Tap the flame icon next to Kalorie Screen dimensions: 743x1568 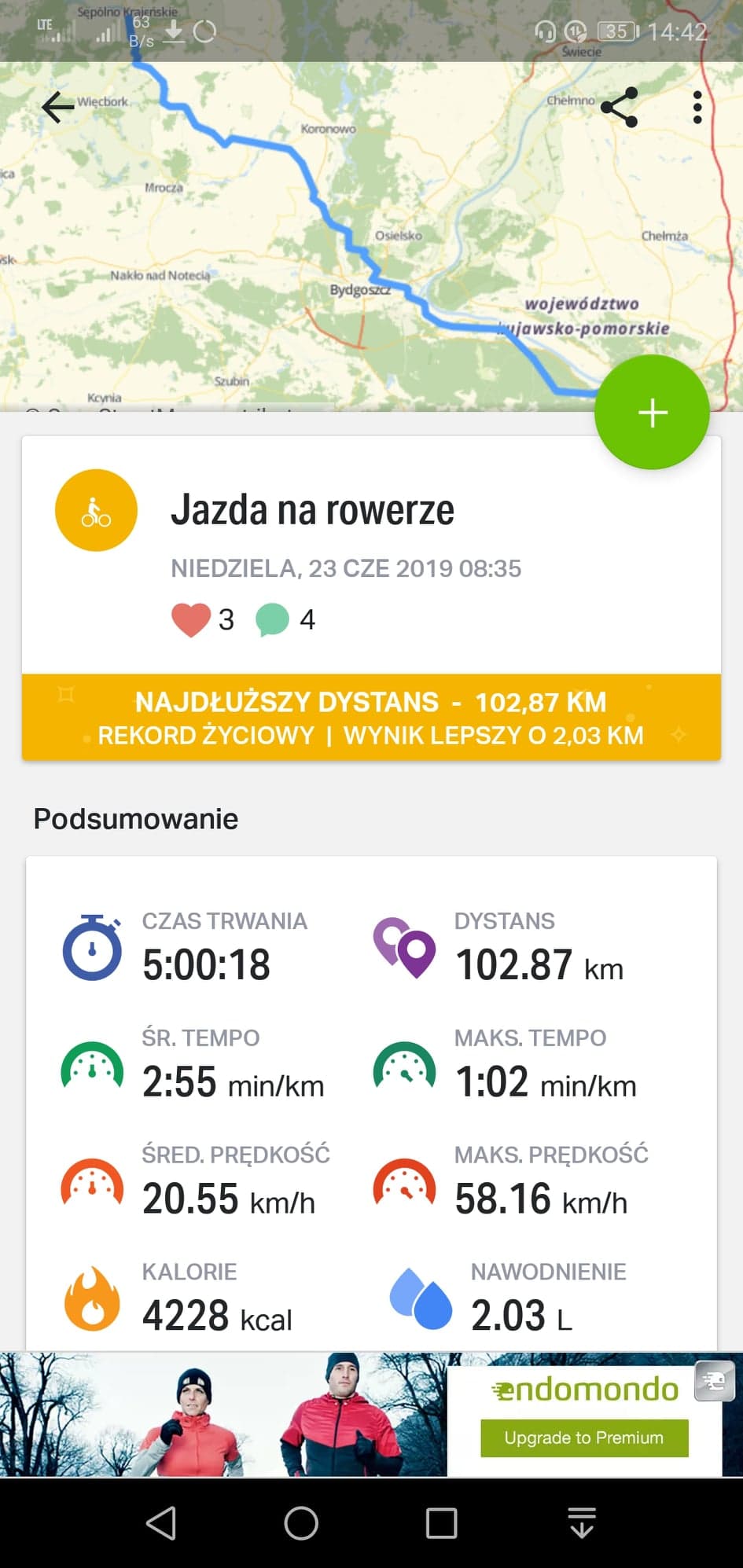click(x=93, y=1301)
